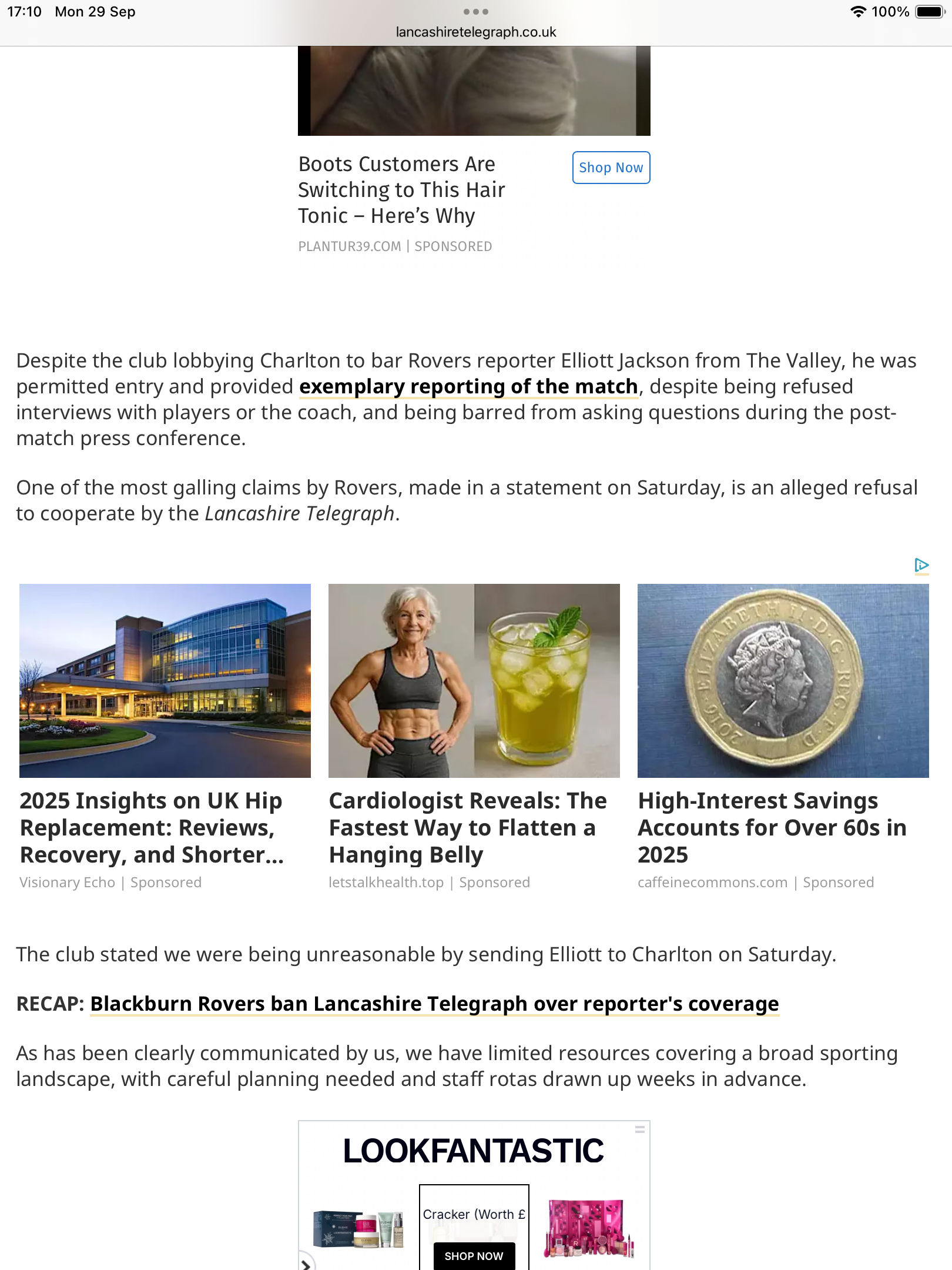Open Blackburn Rovers ban Lancashire Telegraph recap
This screenshot has height=1270, width=952.
434,1004
